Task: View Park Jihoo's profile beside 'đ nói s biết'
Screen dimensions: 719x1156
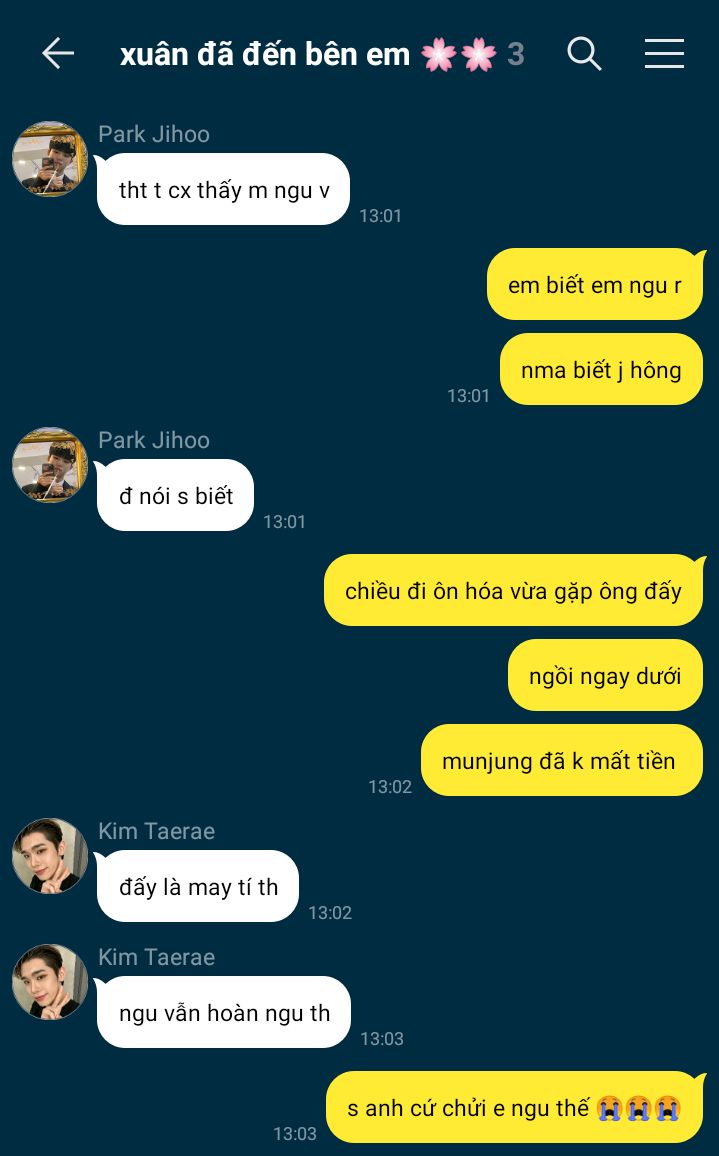Action: tap(50, 465)
